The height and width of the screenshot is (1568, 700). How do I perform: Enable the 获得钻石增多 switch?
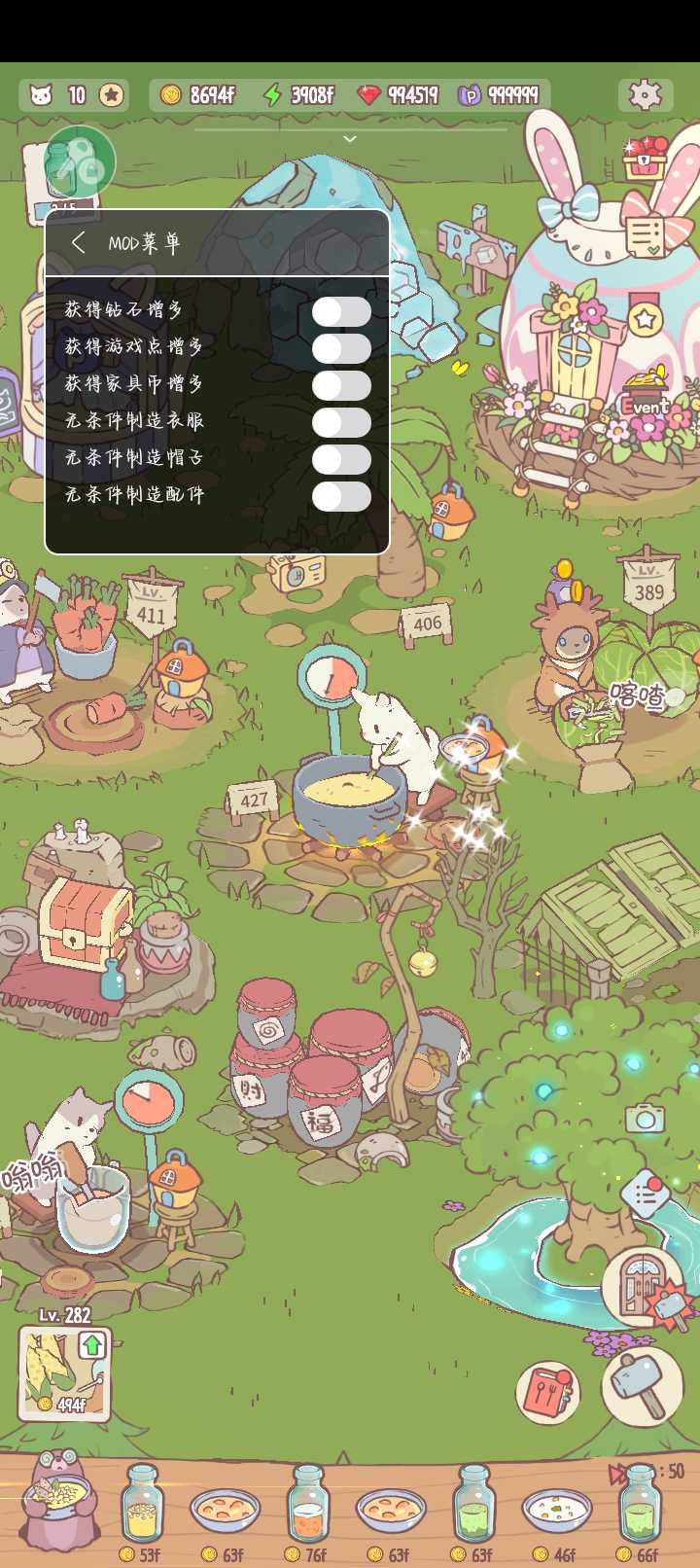coord(341,311)
